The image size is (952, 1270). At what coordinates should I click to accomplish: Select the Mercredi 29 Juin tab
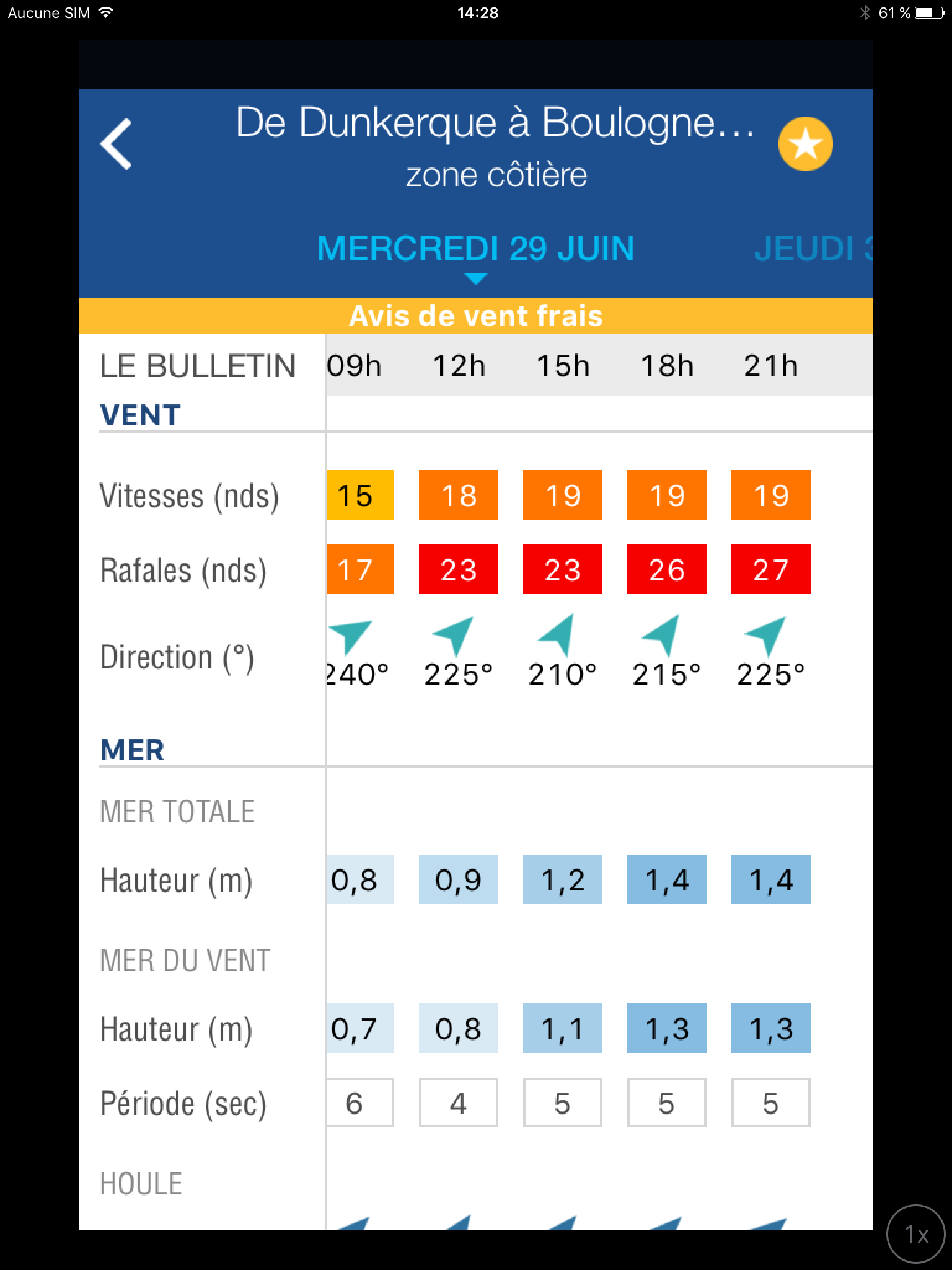click(x=475, y=249)
